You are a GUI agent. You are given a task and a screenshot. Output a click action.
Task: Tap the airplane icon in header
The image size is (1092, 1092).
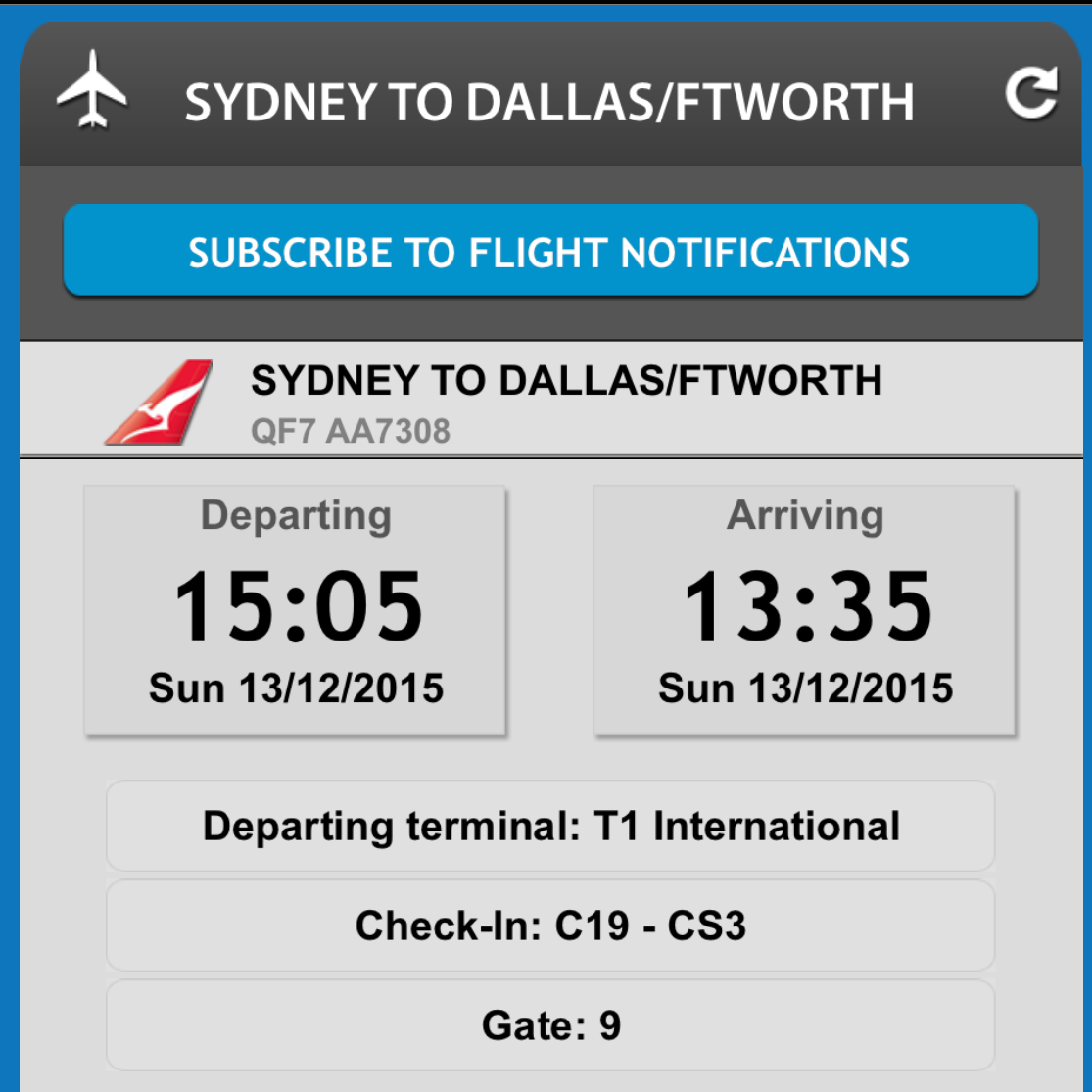(92, 89)
